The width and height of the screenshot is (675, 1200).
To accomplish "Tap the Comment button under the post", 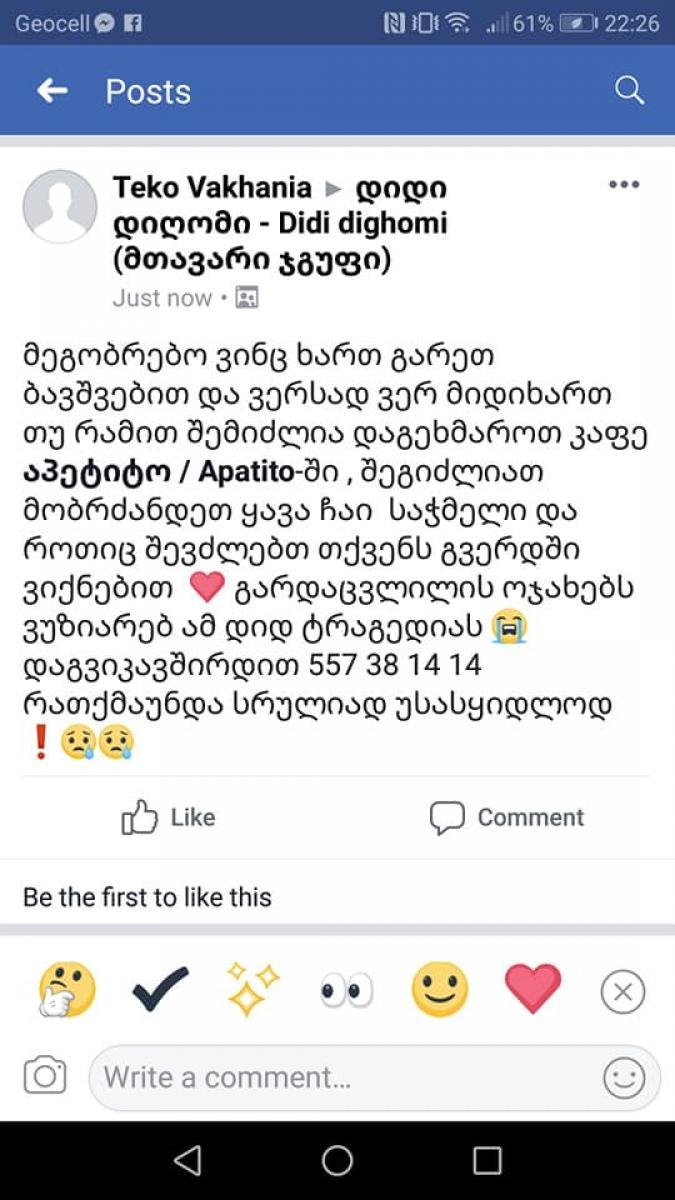I will [x=507, y=818].
